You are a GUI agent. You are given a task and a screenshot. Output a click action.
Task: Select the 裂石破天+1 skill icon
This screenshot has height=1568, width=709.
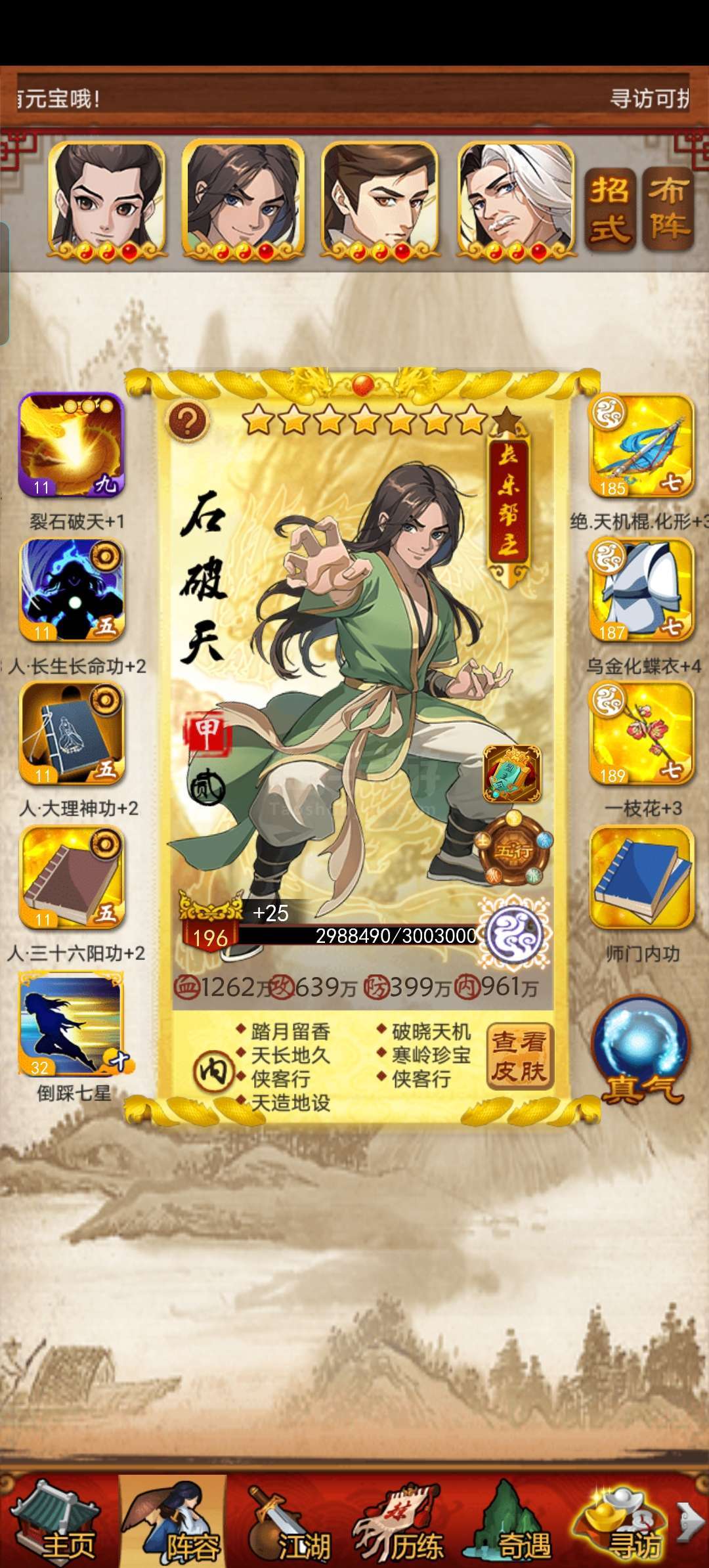pyautogui.click(x=72, y=445)
